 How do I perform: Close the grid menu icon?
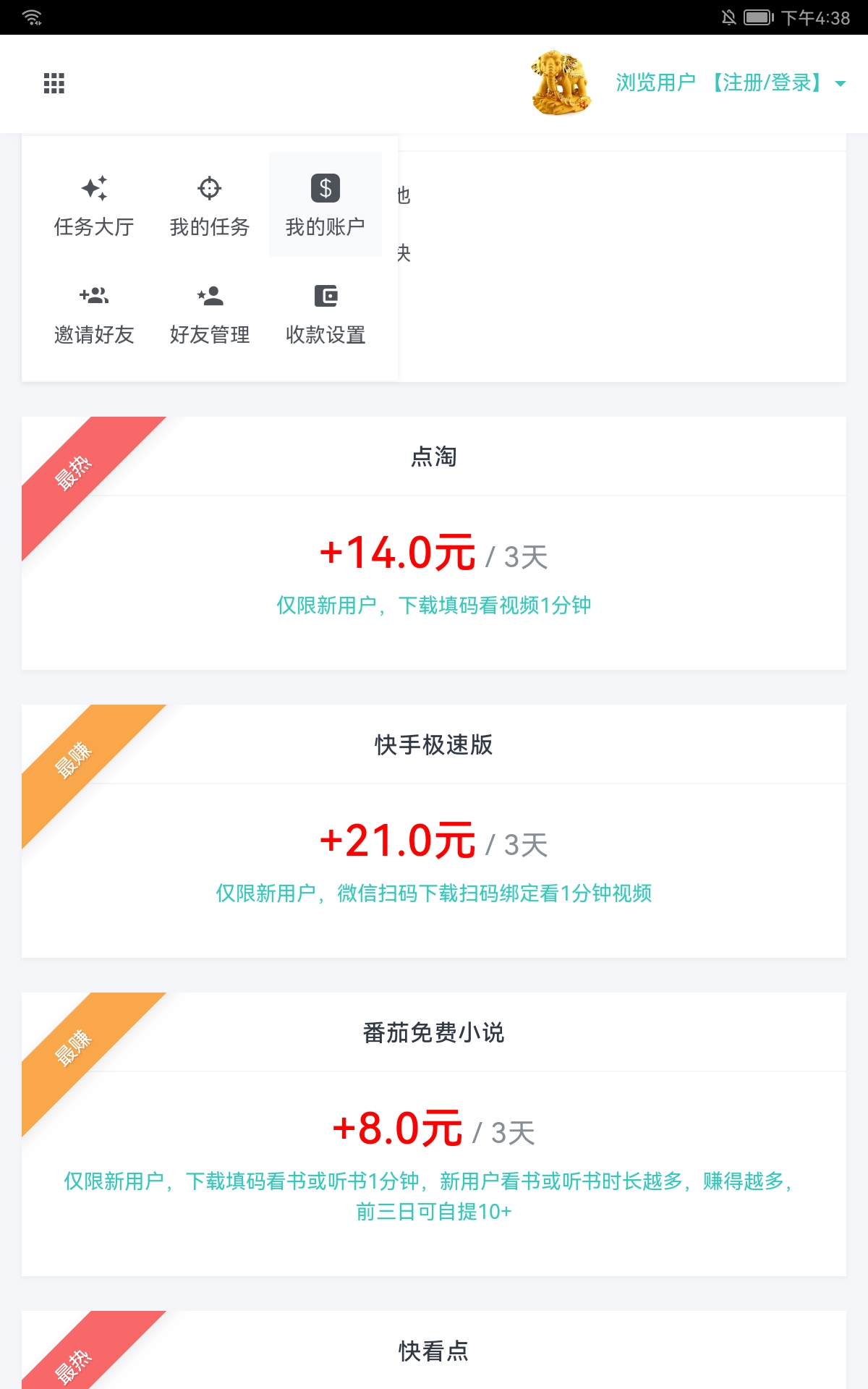54,83
